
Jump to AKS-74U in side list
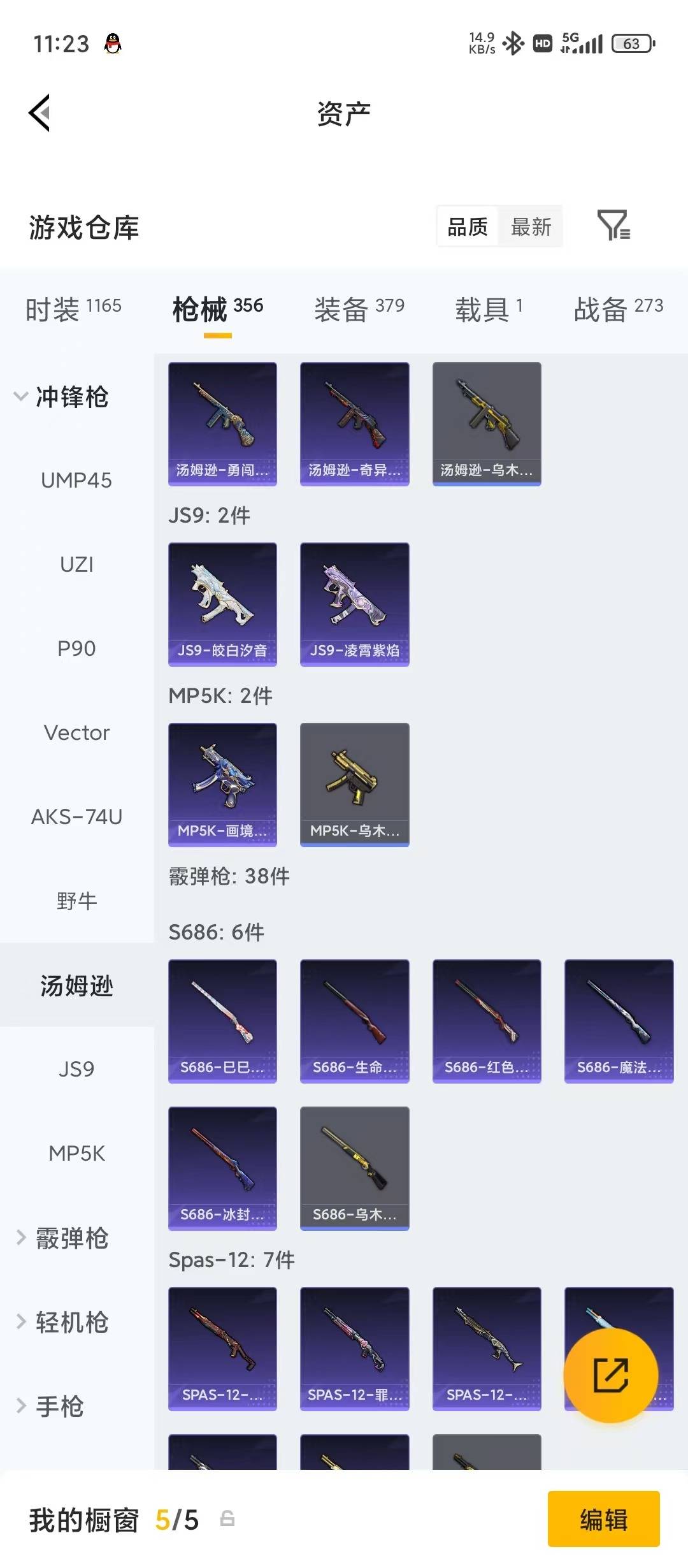[x=76, y=817]
